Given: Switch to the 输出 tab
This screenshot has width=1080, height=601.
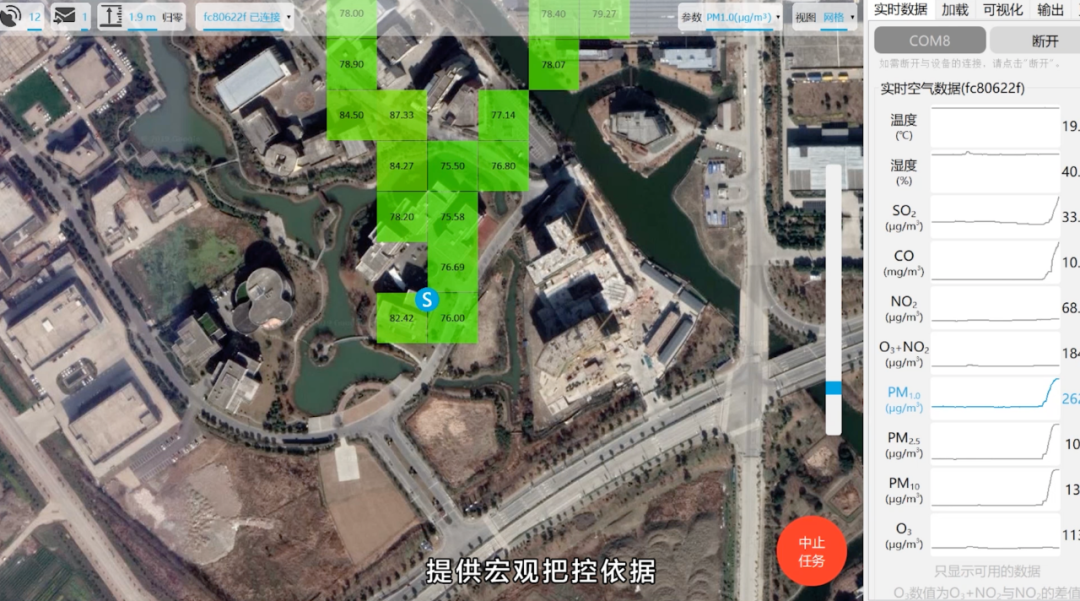Looking at the screenshot, I should coord(1050,10).
